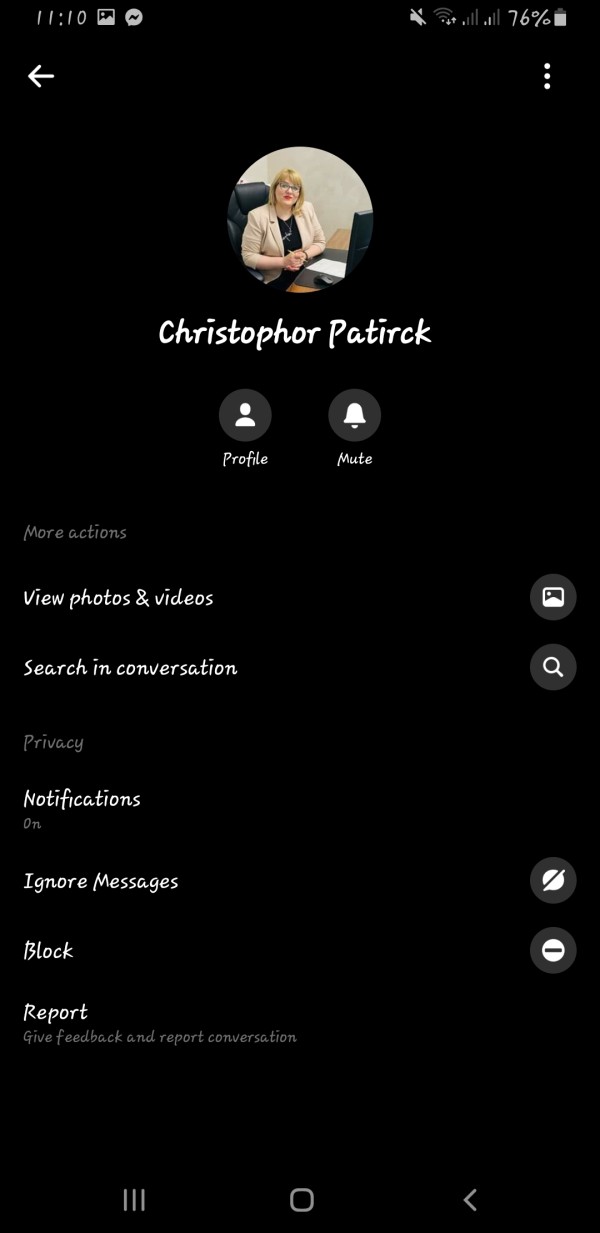Go to the system home screen
Image resolution: width=600 pixels, height=1233 pixels.
[x=301, y=1200]
